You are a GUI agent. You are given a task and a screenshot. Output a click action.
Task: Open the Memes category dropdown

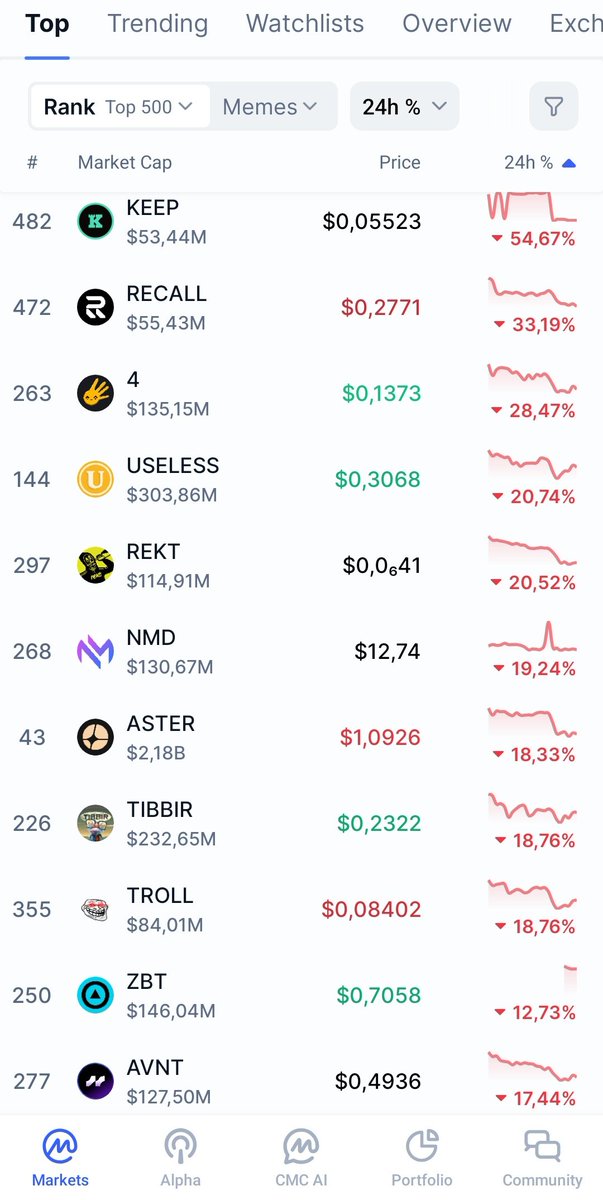pyautogui.click(x=270, y=107)
